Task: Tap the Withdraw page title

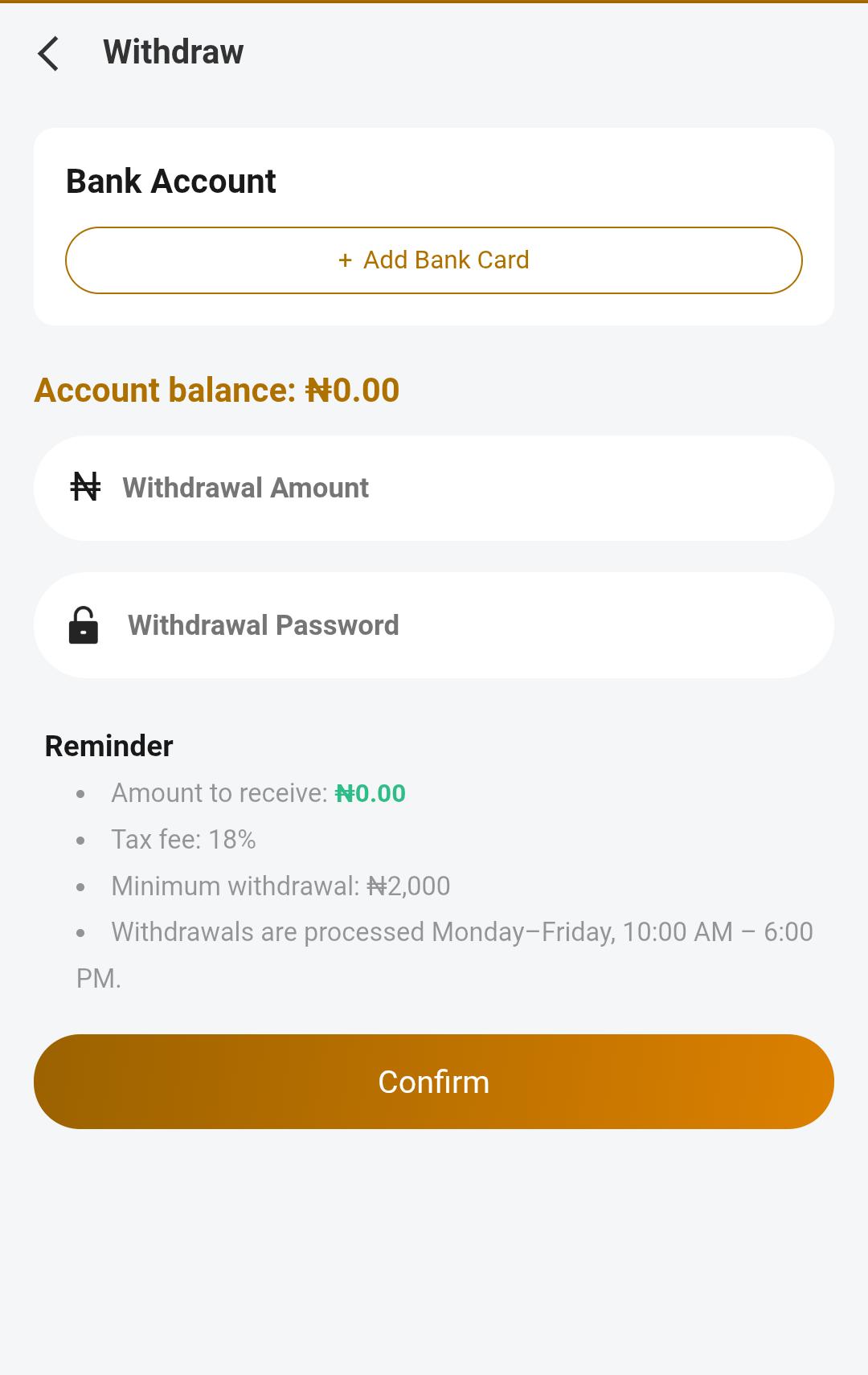Action: (172, 51)
